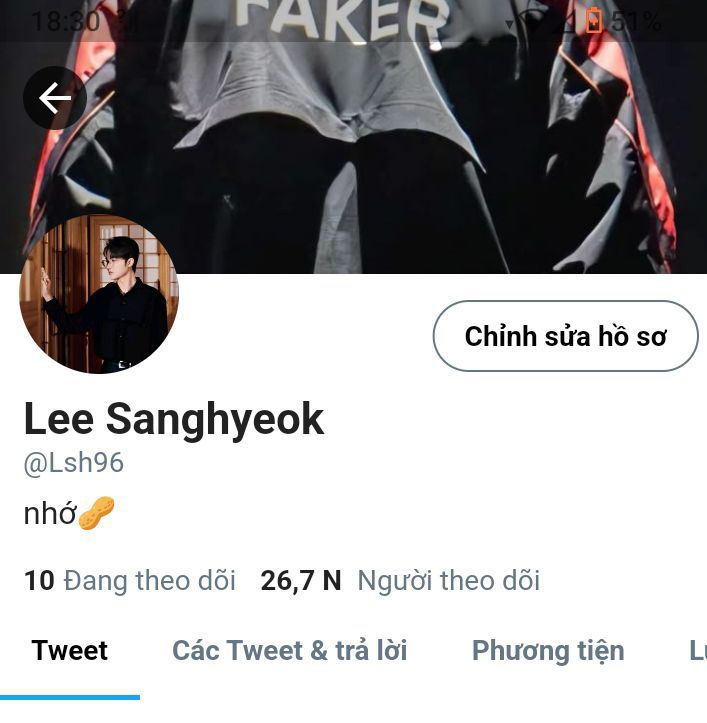Switch to the Phương tiện tab
707x723 pixels.
coord(548,651)
